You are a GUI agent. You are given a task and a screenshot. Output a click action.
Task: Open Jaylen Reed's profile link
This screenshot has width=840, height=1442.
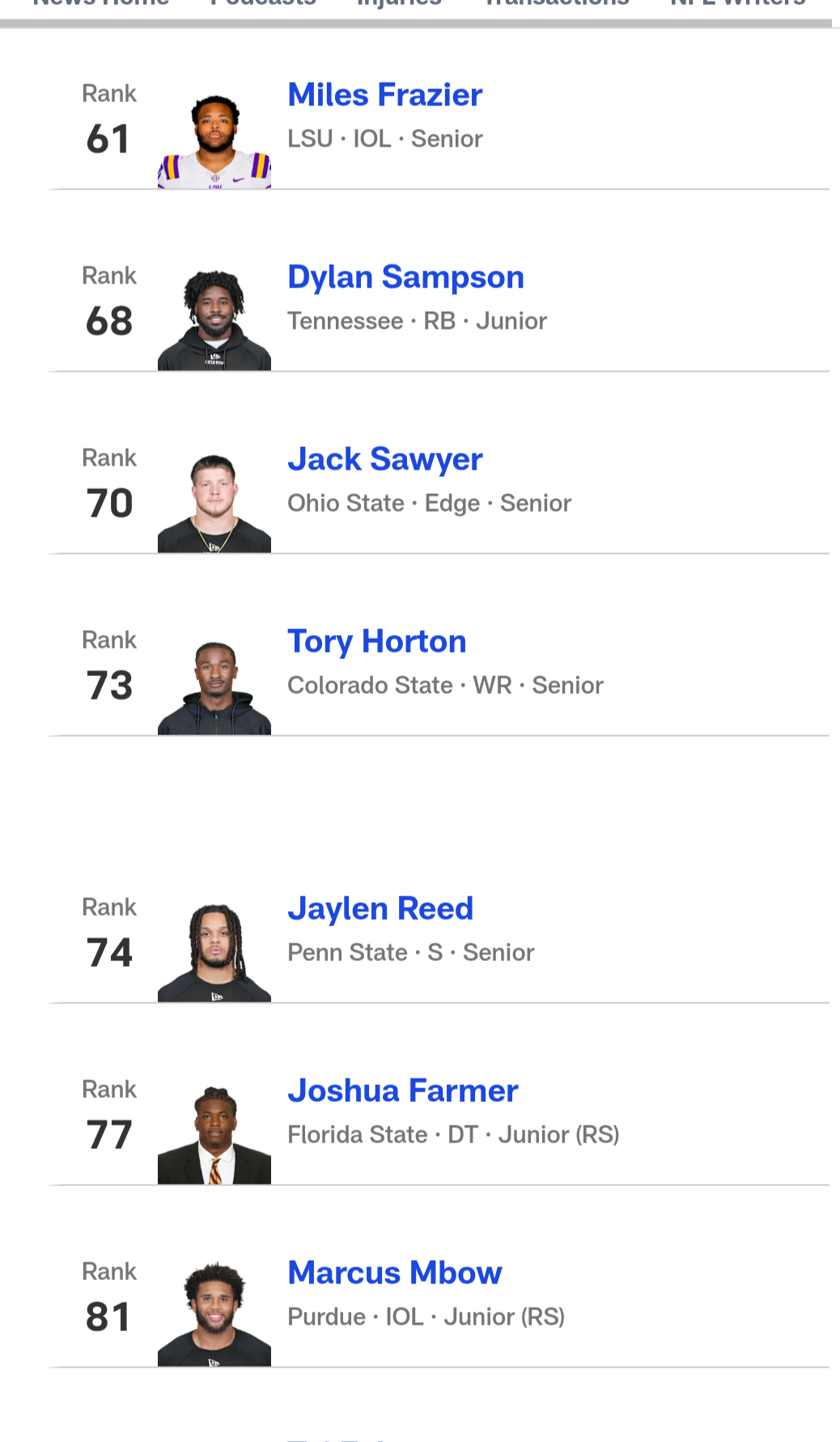coord(380,909)
